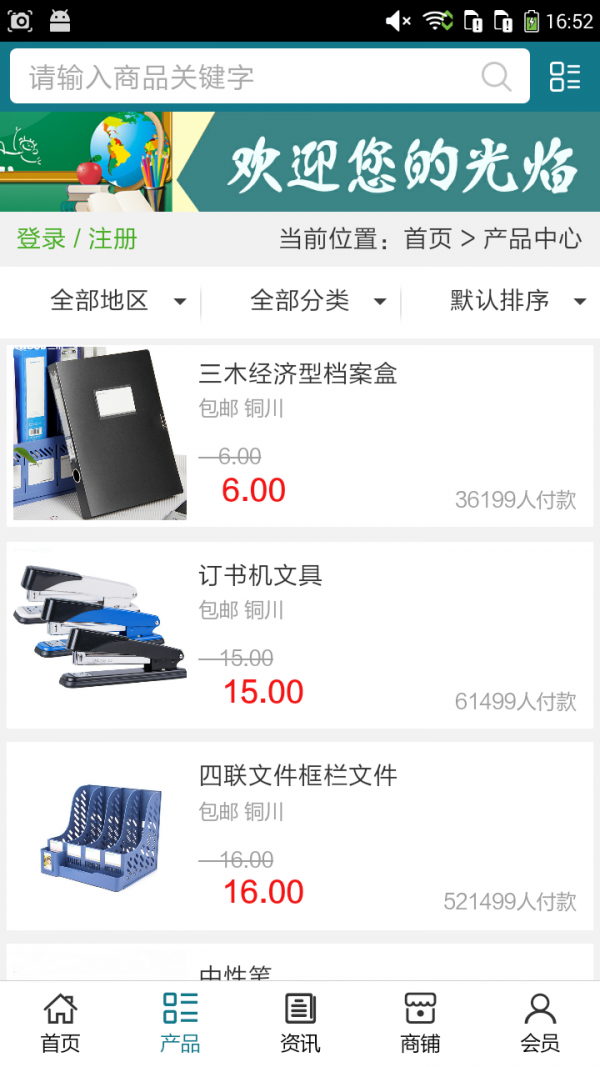Open 登录 / 注册 login link

(77, 239)
